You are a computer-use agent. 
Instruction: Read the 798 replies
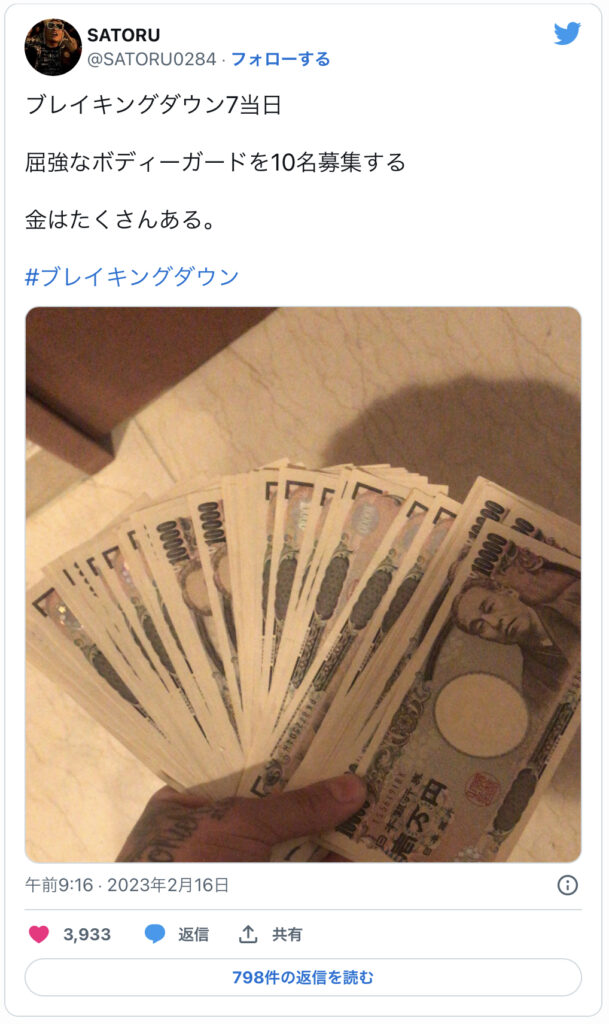303,977
